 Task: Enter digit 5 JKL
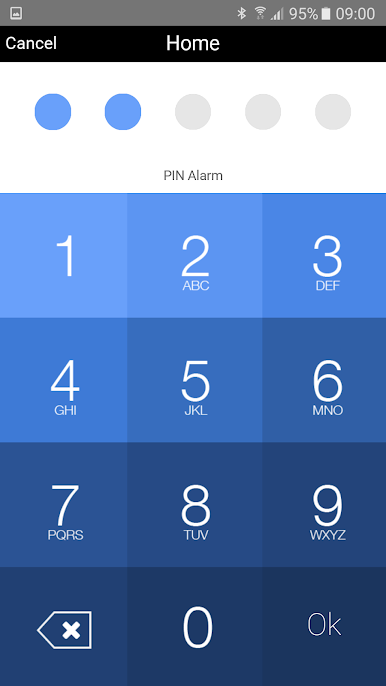(195, 380)
